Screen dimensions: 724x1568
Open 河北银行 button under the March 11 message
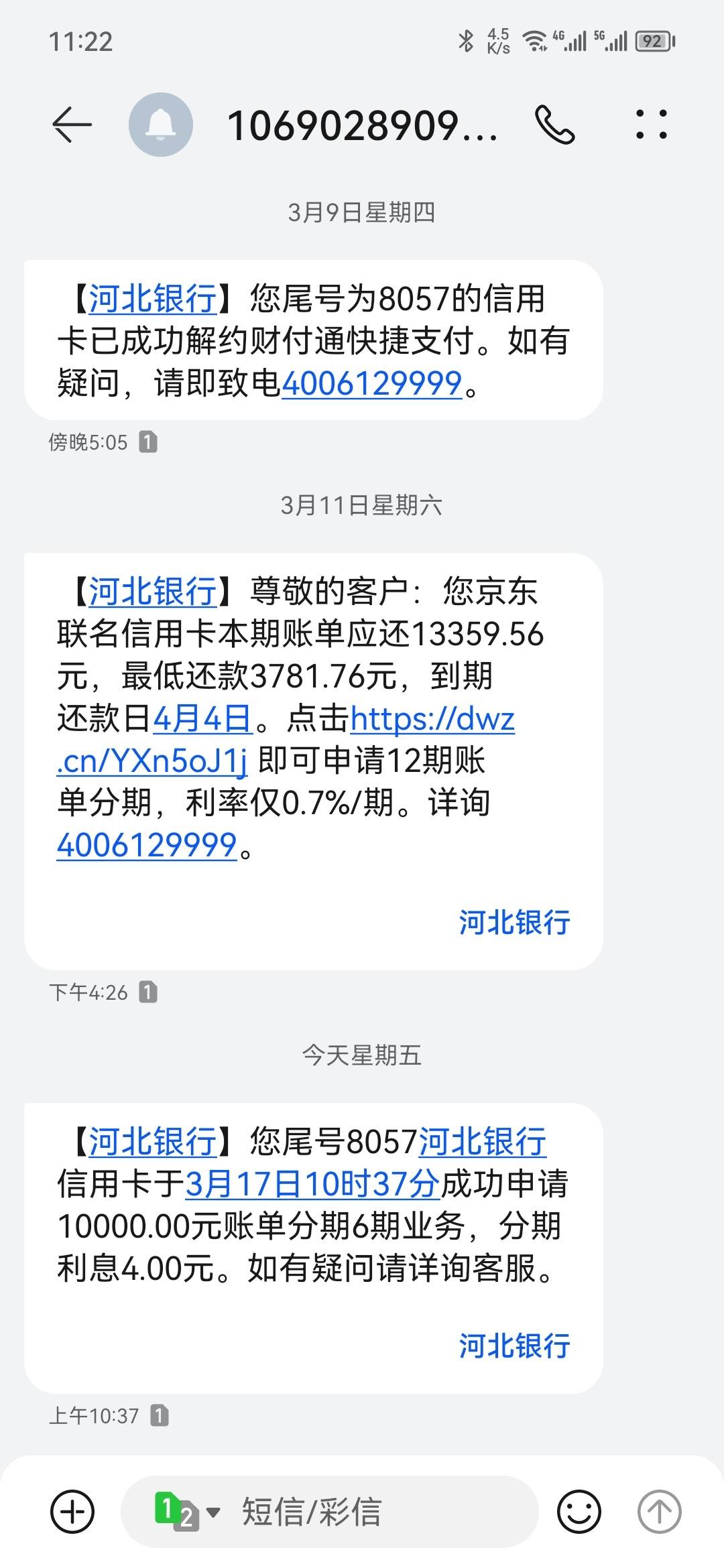515,923
